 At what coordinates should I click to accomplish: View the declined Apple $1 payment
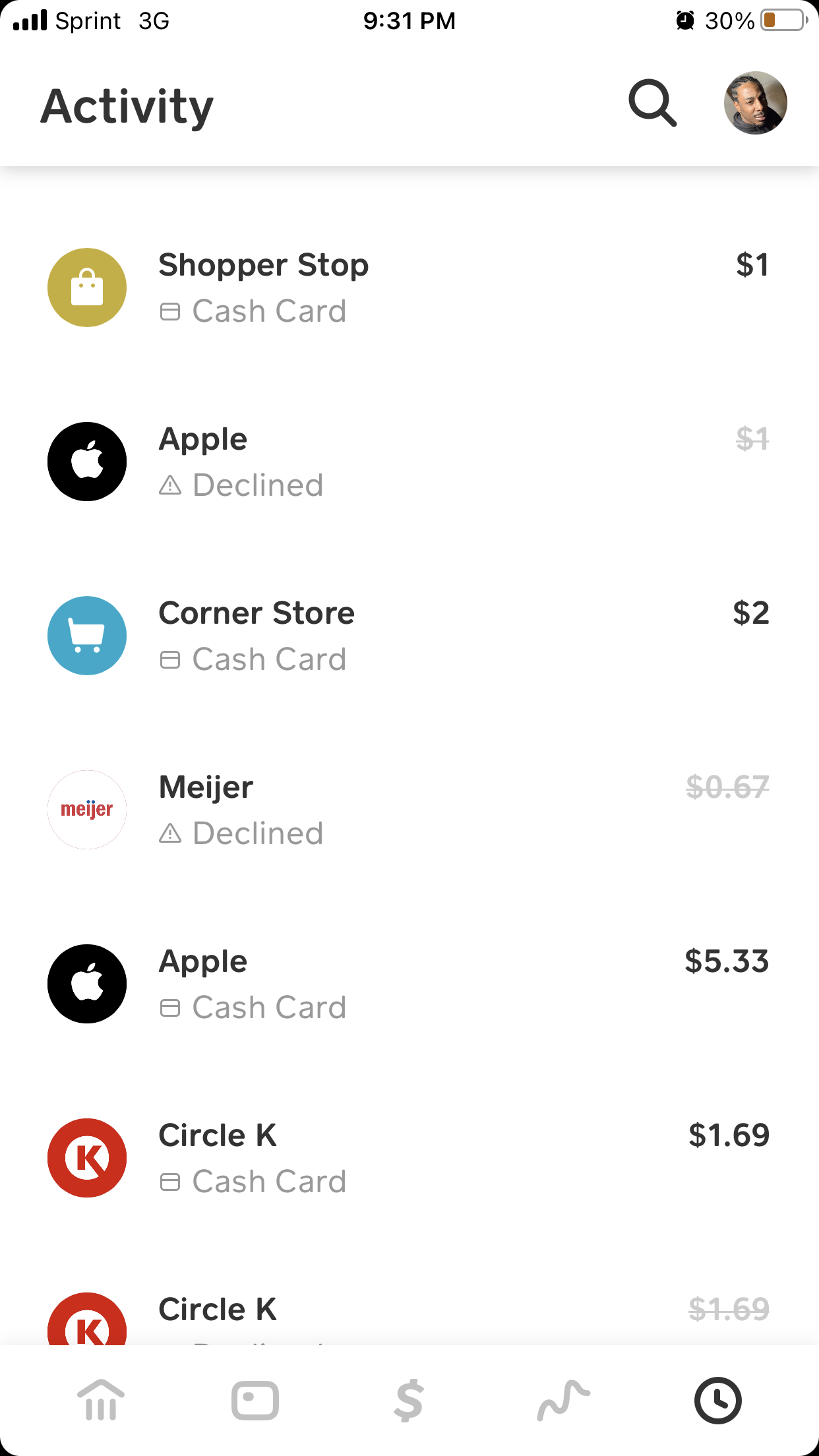(409, 462)
